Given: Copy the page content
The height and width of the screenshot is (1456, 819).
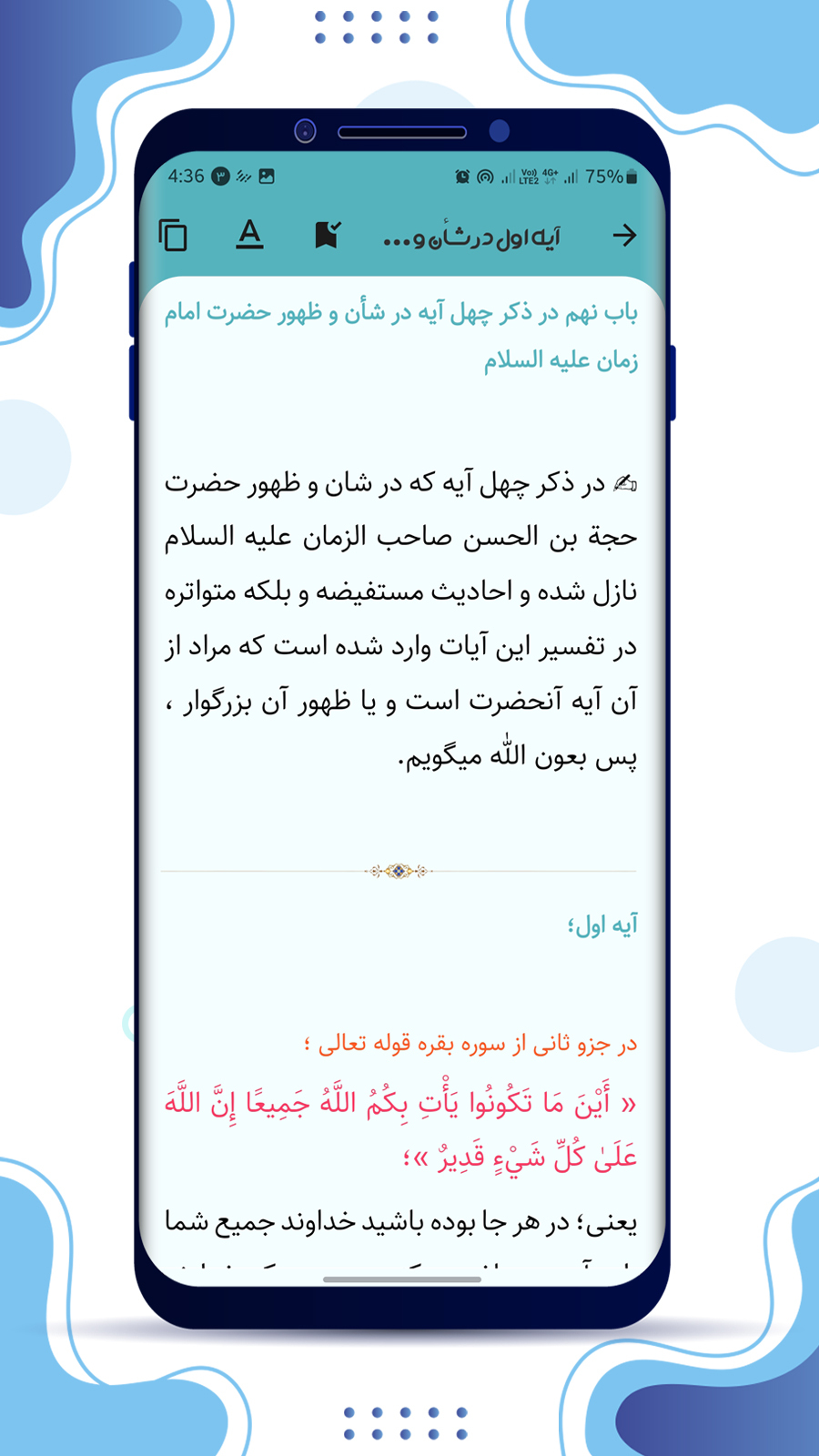Looking at the screenshot, I should (173, 236).
